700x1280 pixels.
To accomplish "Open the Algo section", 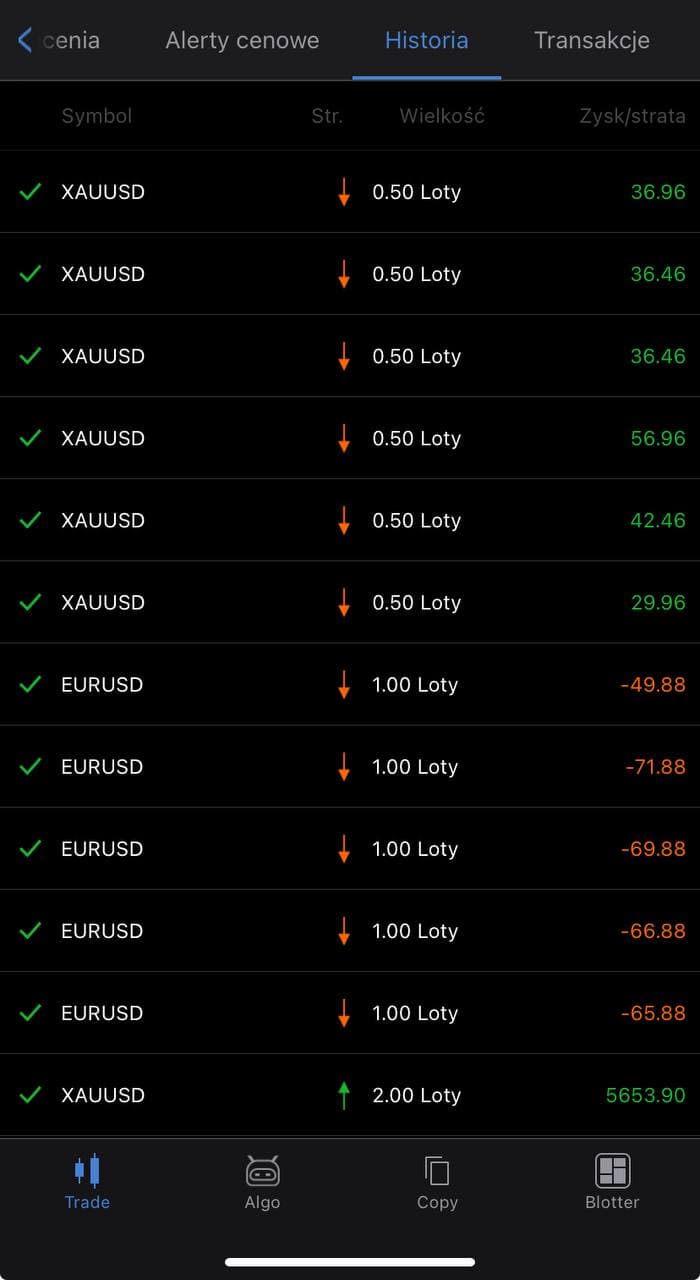I will pyautogui.click(x=262, y=1182).
